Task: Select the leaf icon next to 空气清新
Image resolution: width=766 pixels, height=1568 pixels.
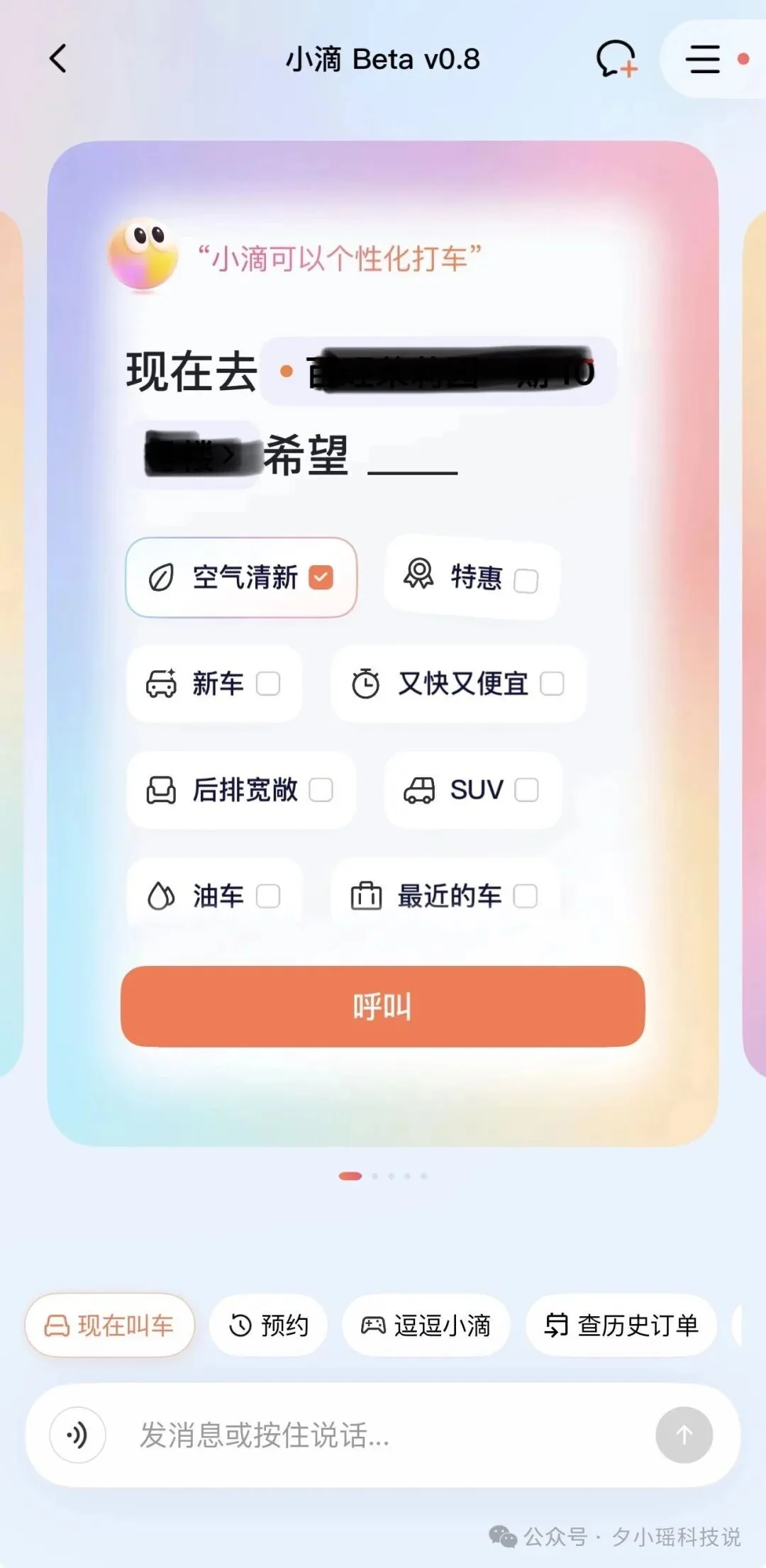Action: [x=162, y=578]
